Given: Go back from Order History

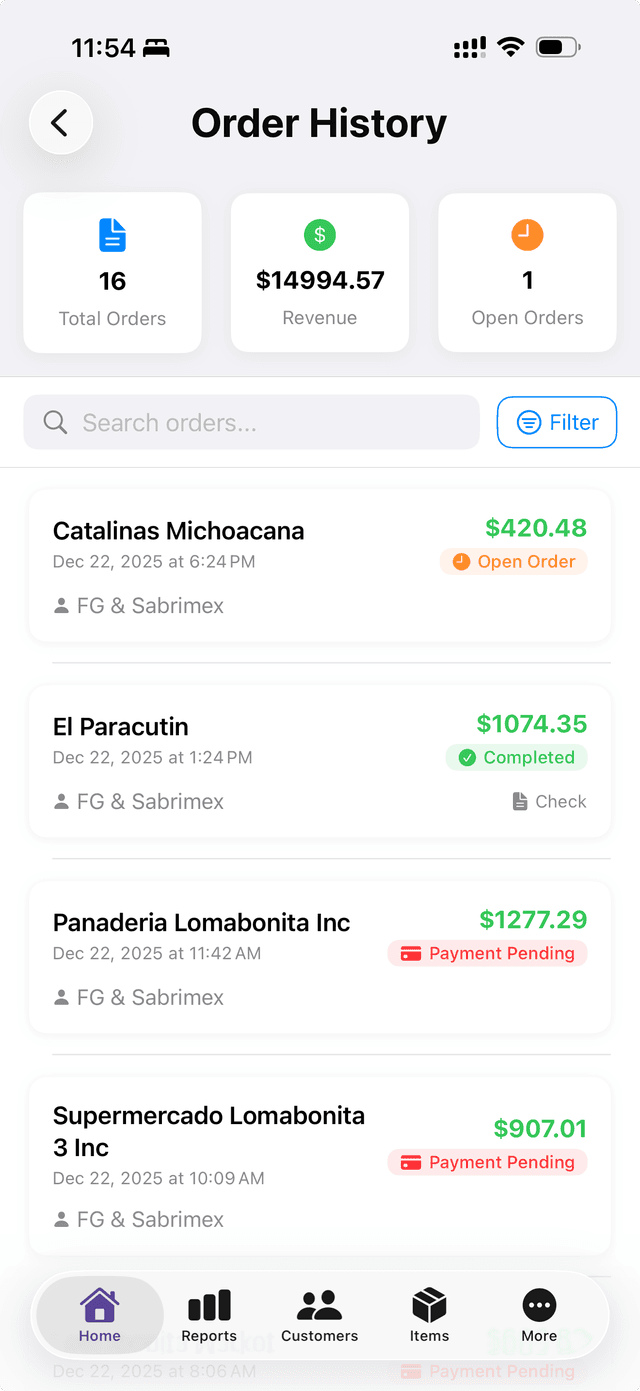Looking at the screenshot, I should tap(61, 123).
